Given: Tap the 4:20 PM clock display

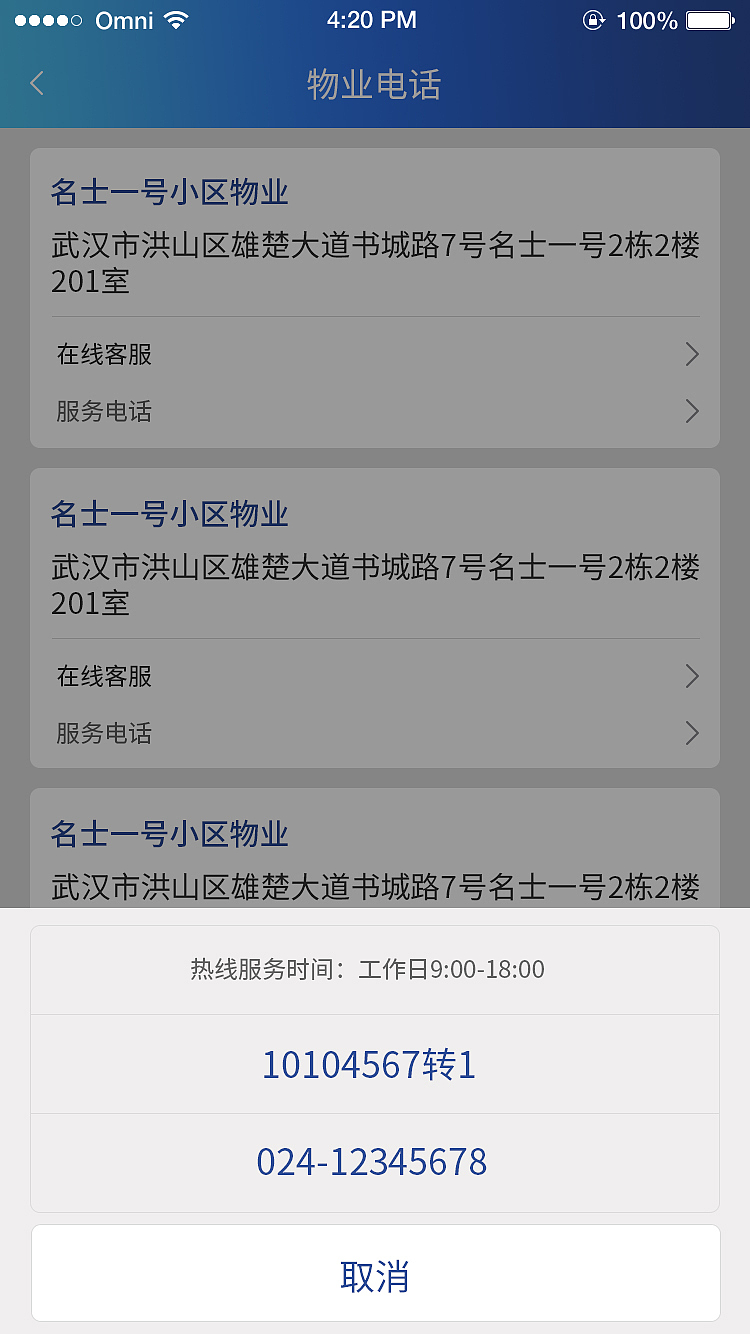Looking at the screenshot, I should pyautogui.click(x=372, y=19).
